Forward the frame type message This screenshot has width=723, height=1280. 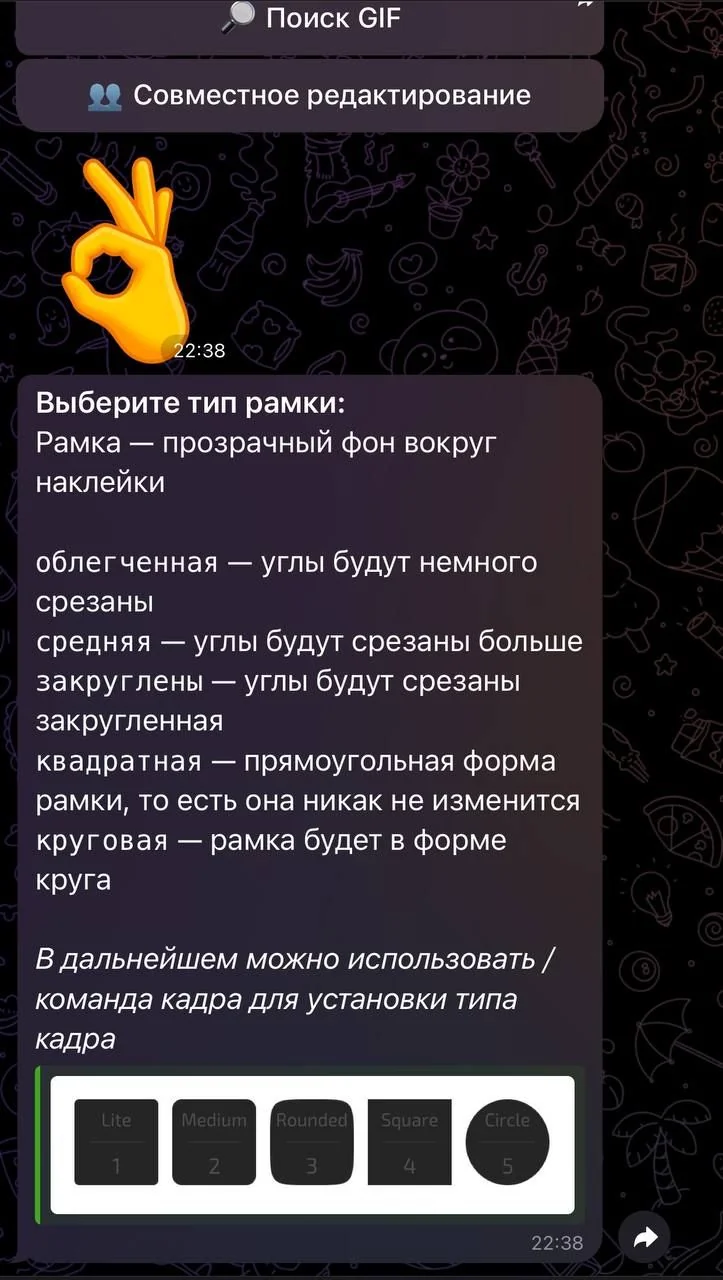click(x=645, y=1238)
